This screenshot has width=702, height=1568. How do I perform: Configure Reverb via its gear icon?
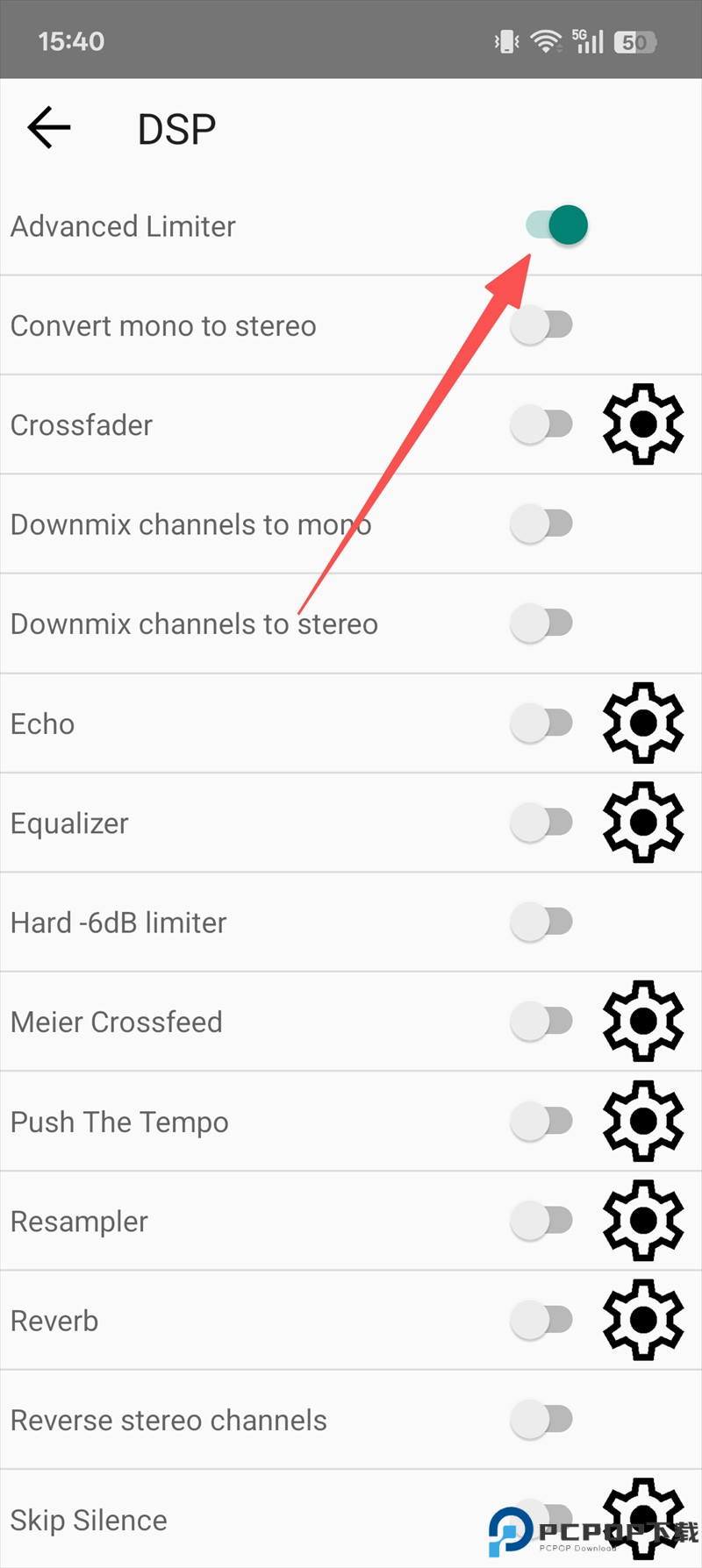tap(643, 1320)
